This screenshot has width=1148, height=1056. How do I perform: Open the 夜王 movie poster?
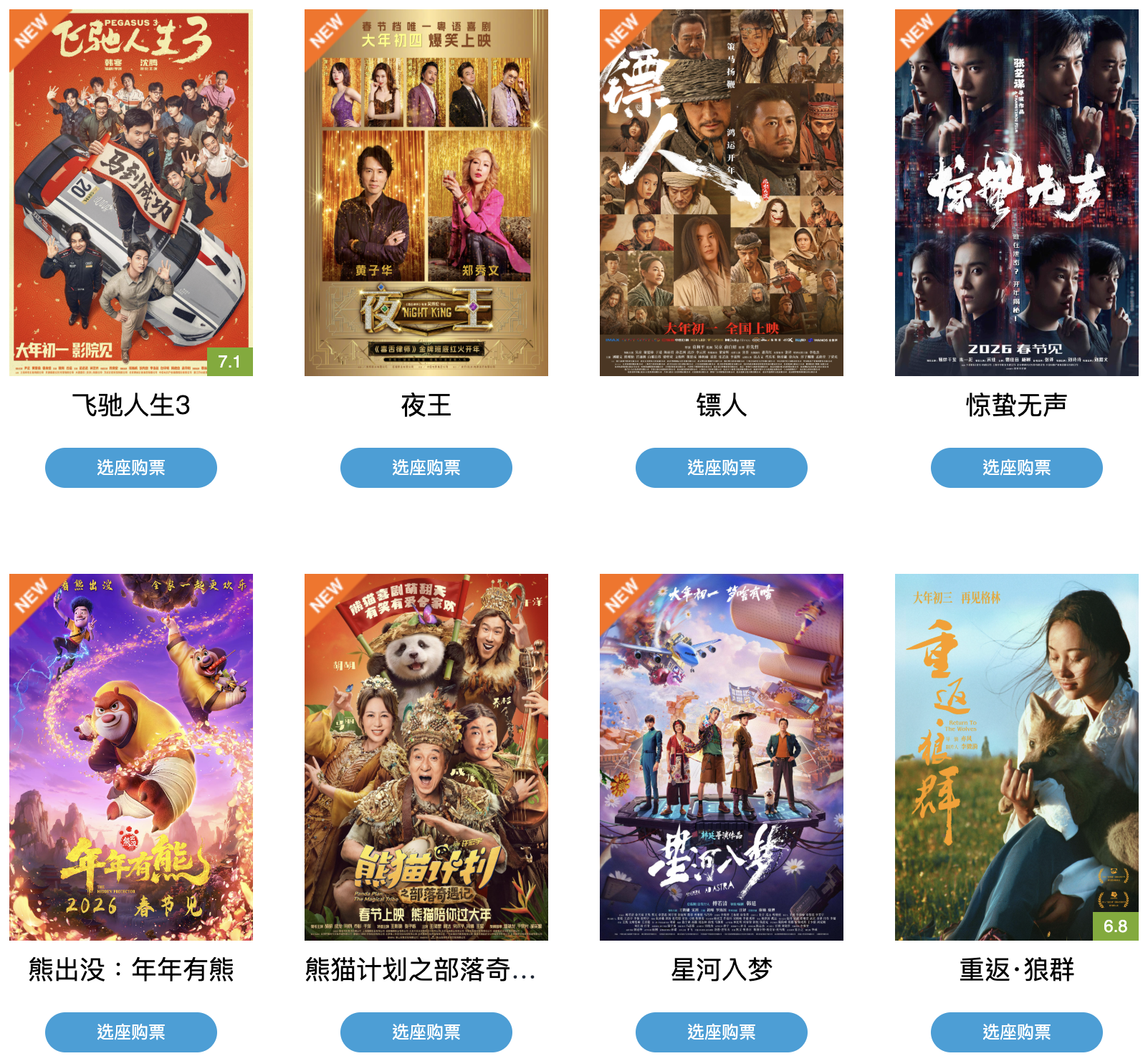click(426, 192)
